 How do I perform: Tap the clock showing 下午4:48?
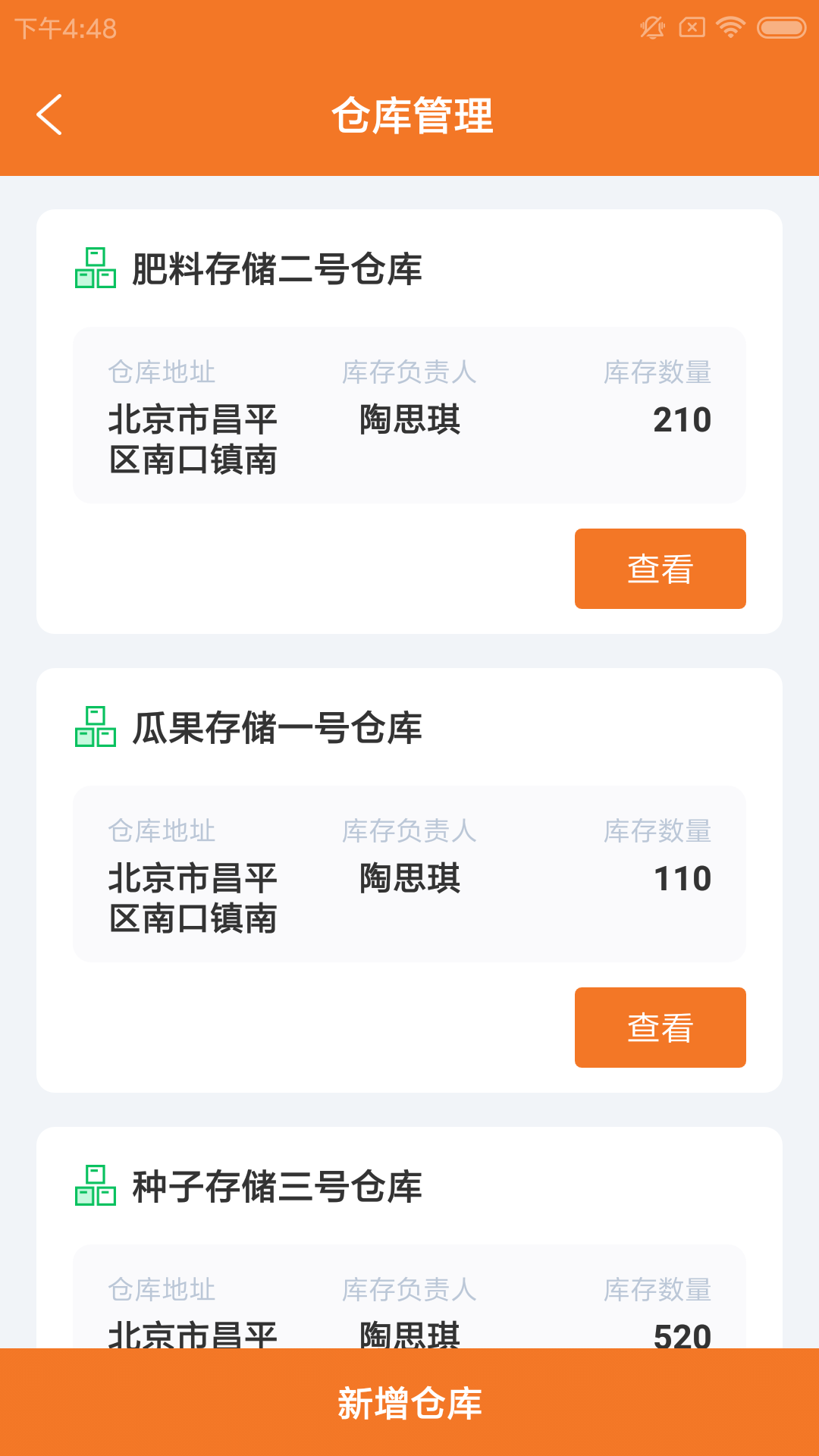pos(64,27)
